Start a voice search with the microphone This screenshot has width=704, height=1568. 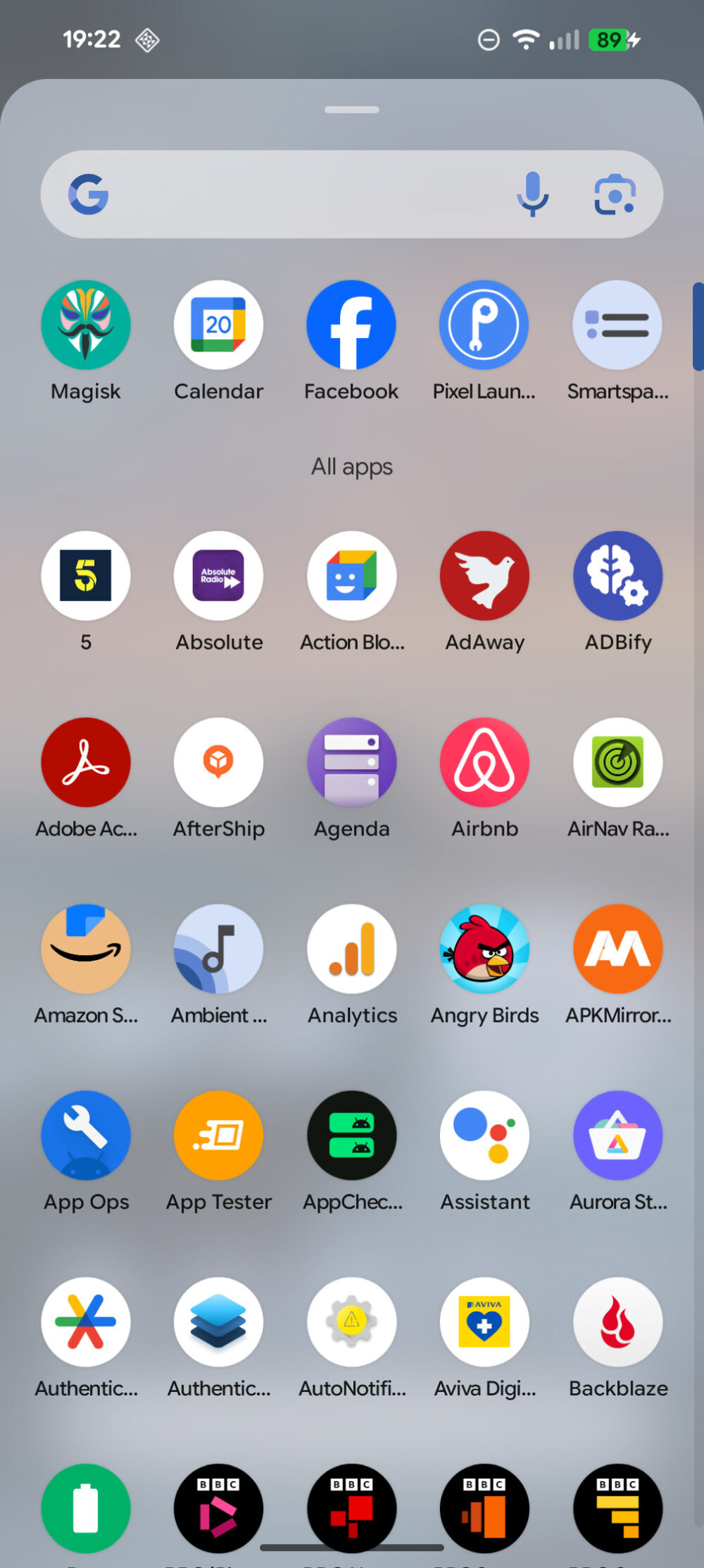pyautogui.click(x=532, y=194)
